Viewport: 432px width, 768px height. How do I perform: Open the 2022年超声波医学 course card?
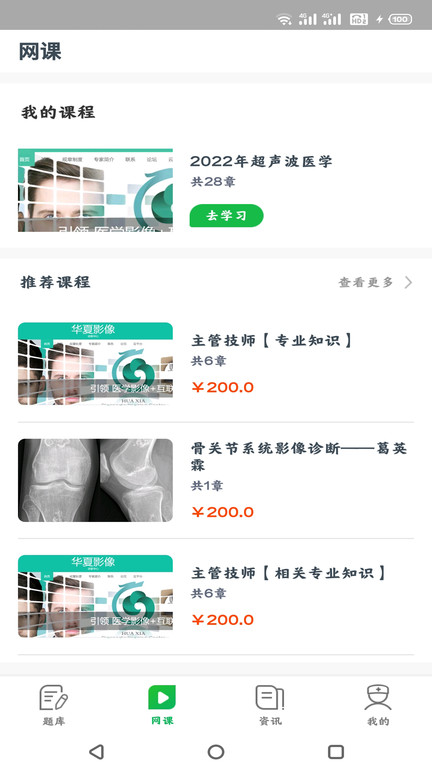point(216,190)
